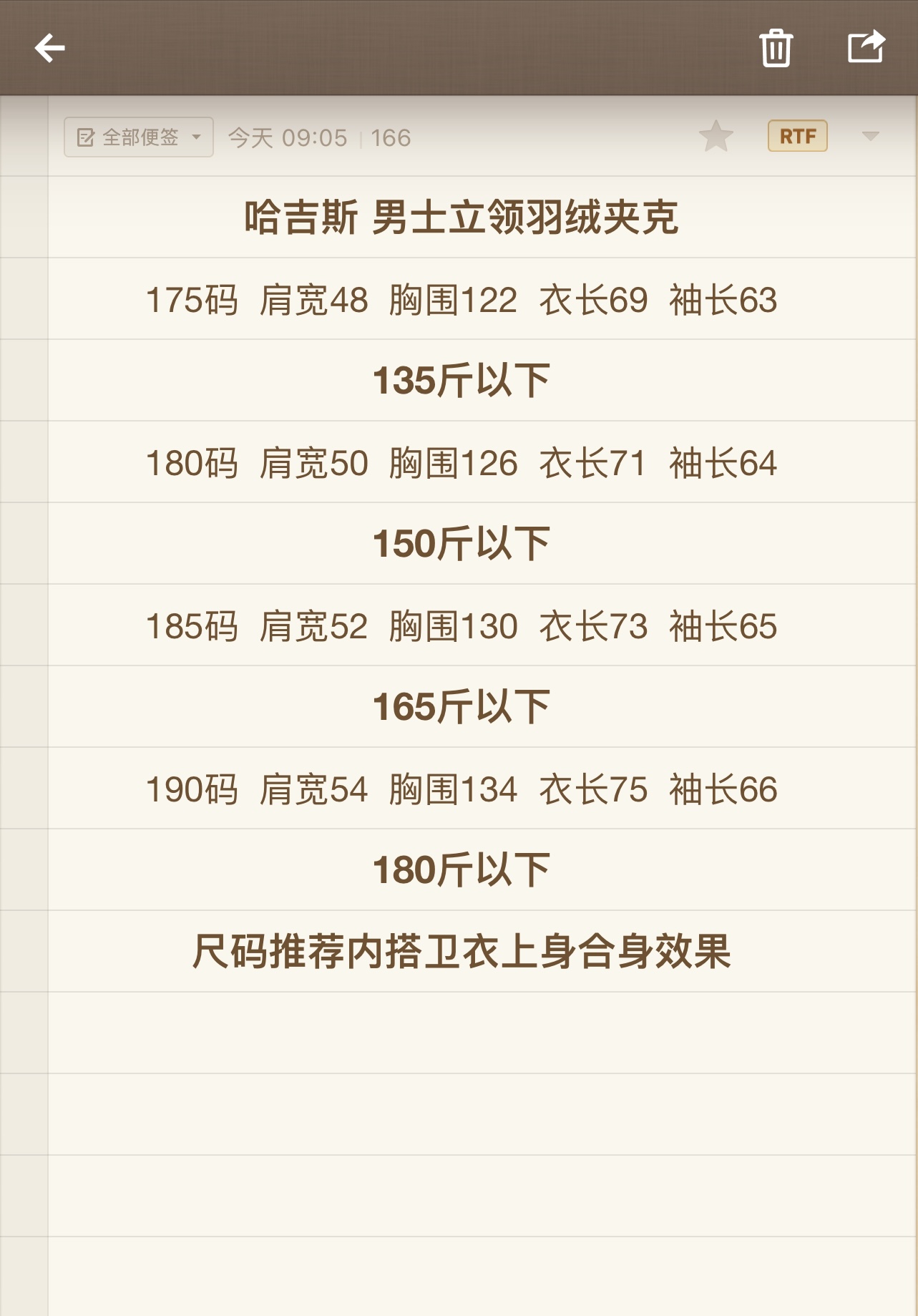Tap the RTF format button
This screenshot has height=1316, width=918.
(x=797, y=136)
